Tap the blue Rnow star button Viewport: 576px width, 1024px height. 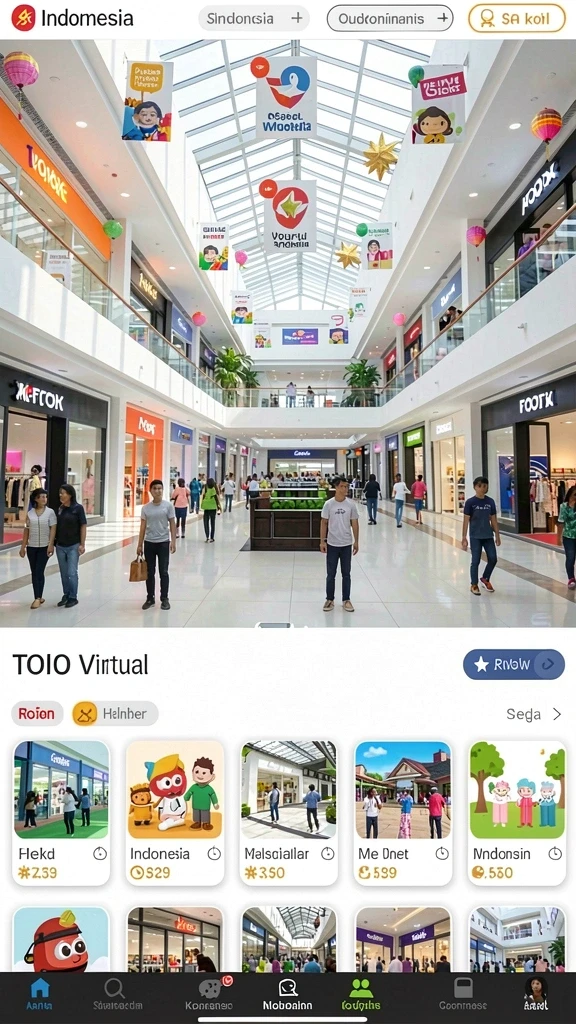coord(514,664)
